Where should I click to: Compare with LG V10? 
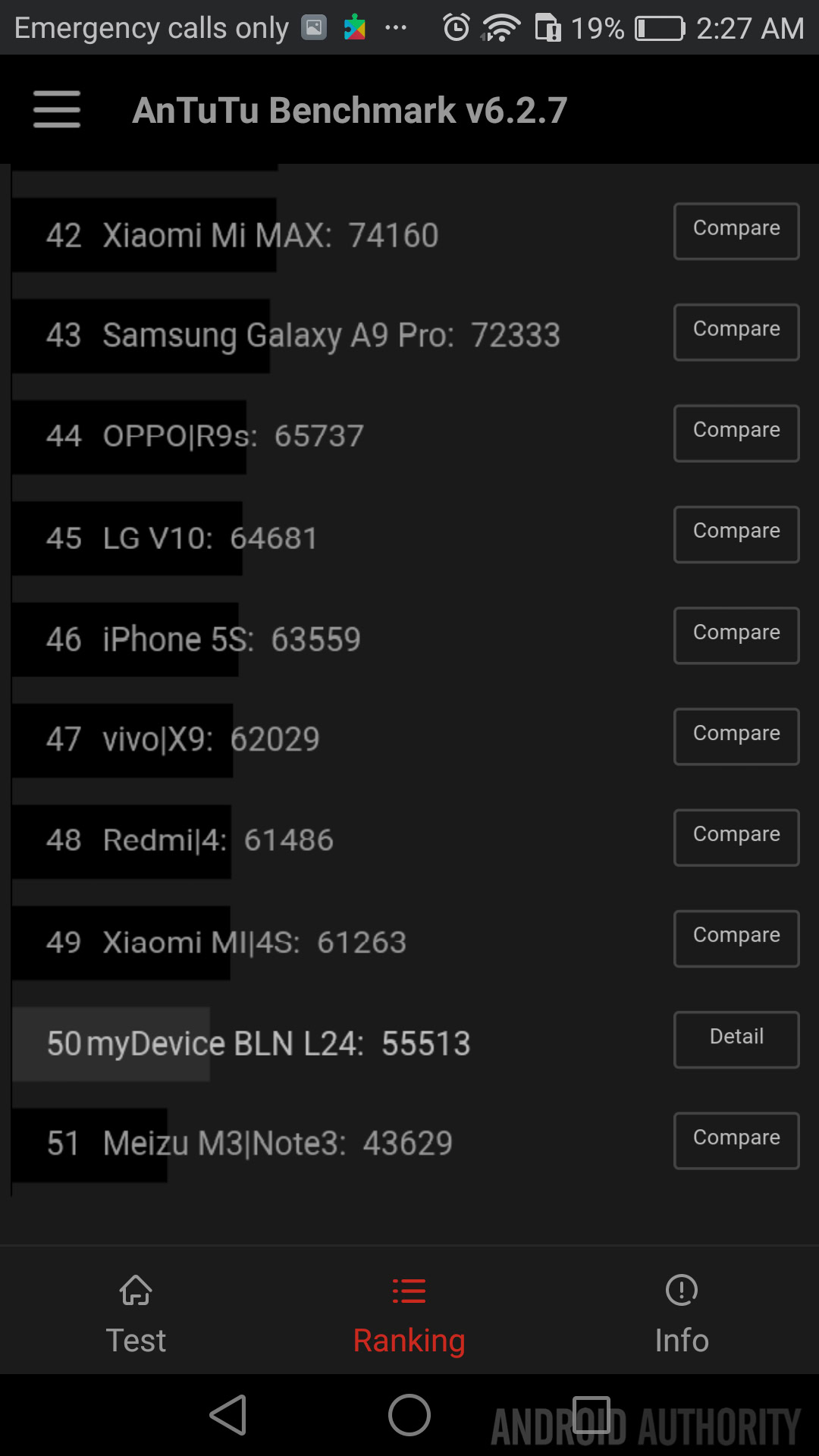coord(736,534)
